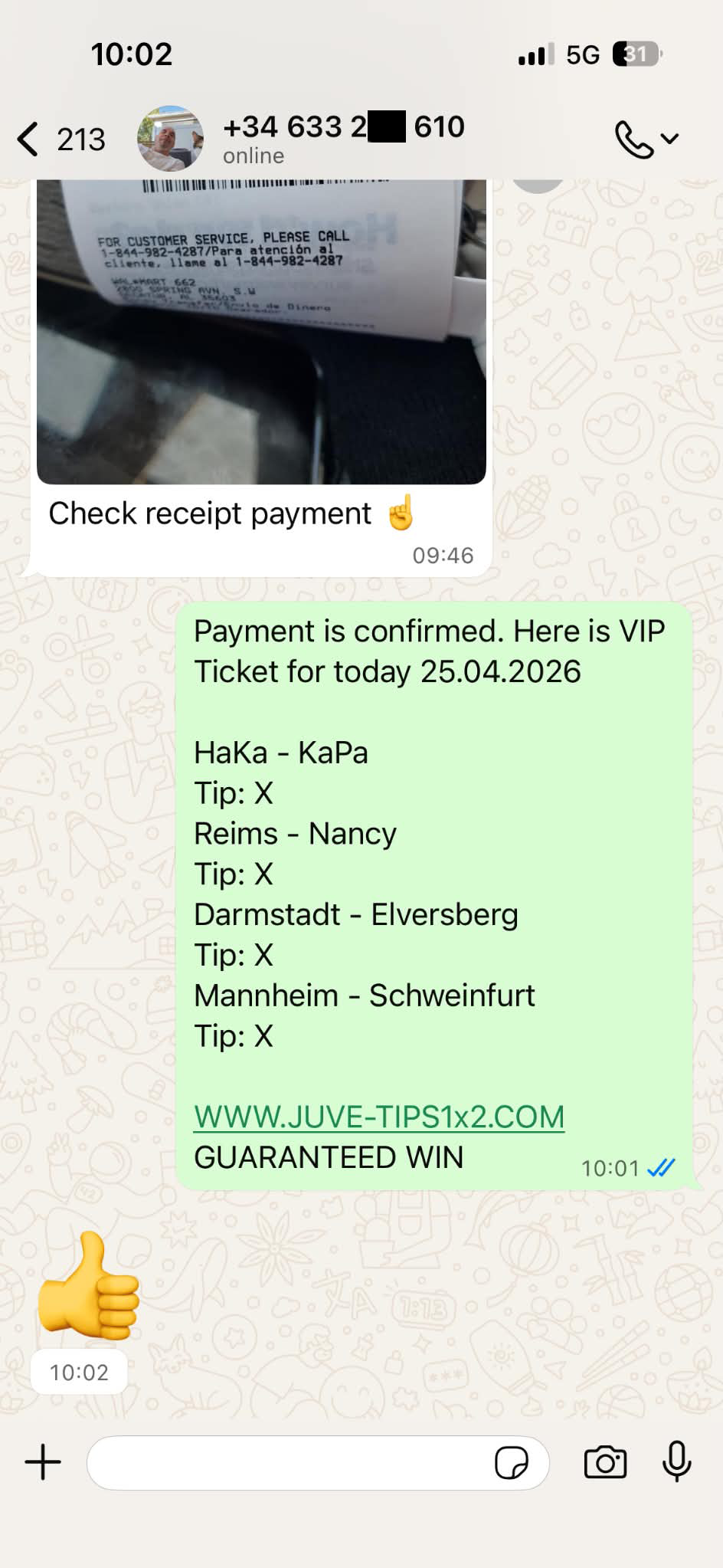Tap the plus icon to attach
The height and width of the screenshot is (1568, 723).
(x=43, y=1462)
